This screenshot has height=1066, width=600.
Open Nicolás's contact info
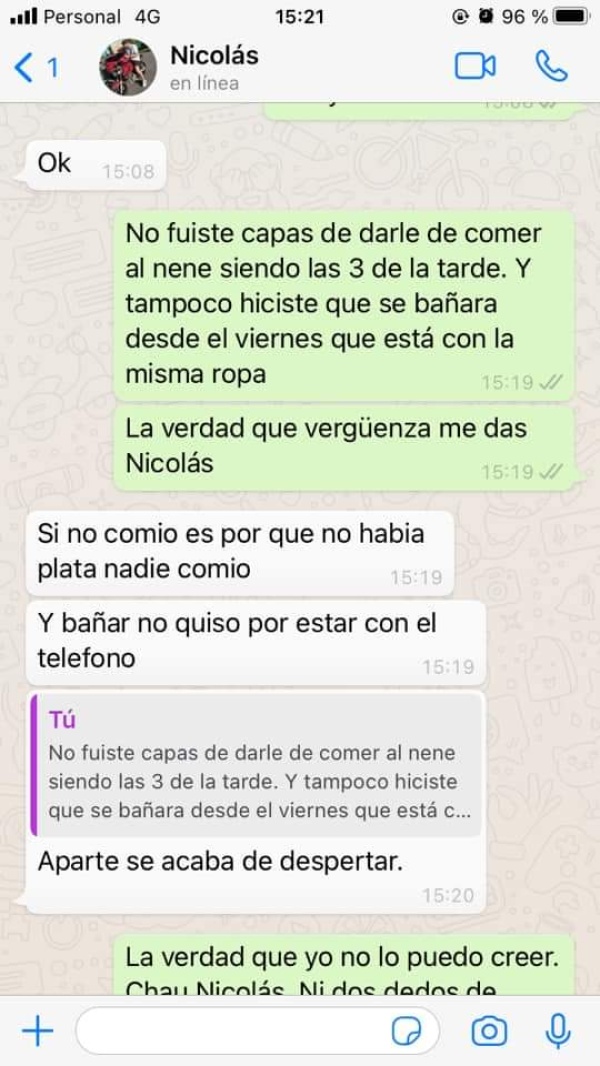point(215,67)
